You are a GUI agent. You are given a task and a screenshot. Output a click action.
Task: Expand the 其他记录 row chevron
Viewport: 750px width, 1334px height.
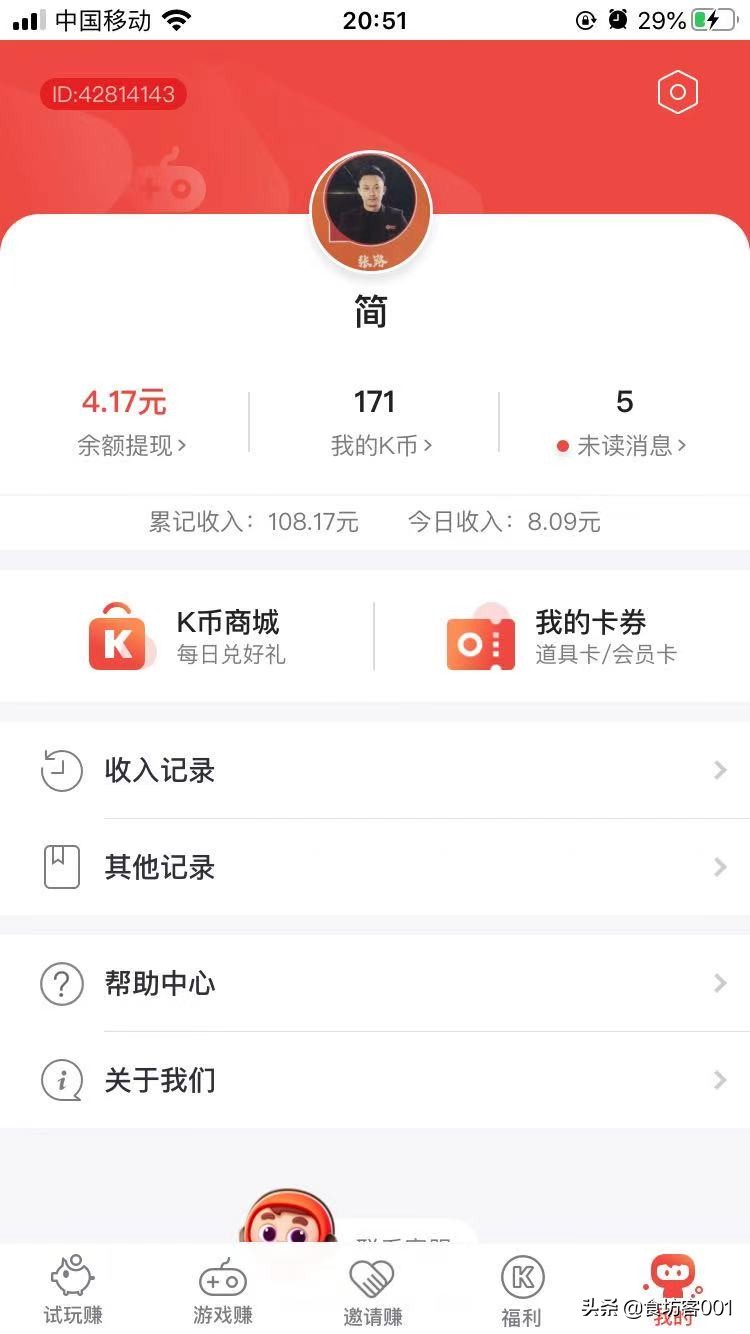(719, 867)
